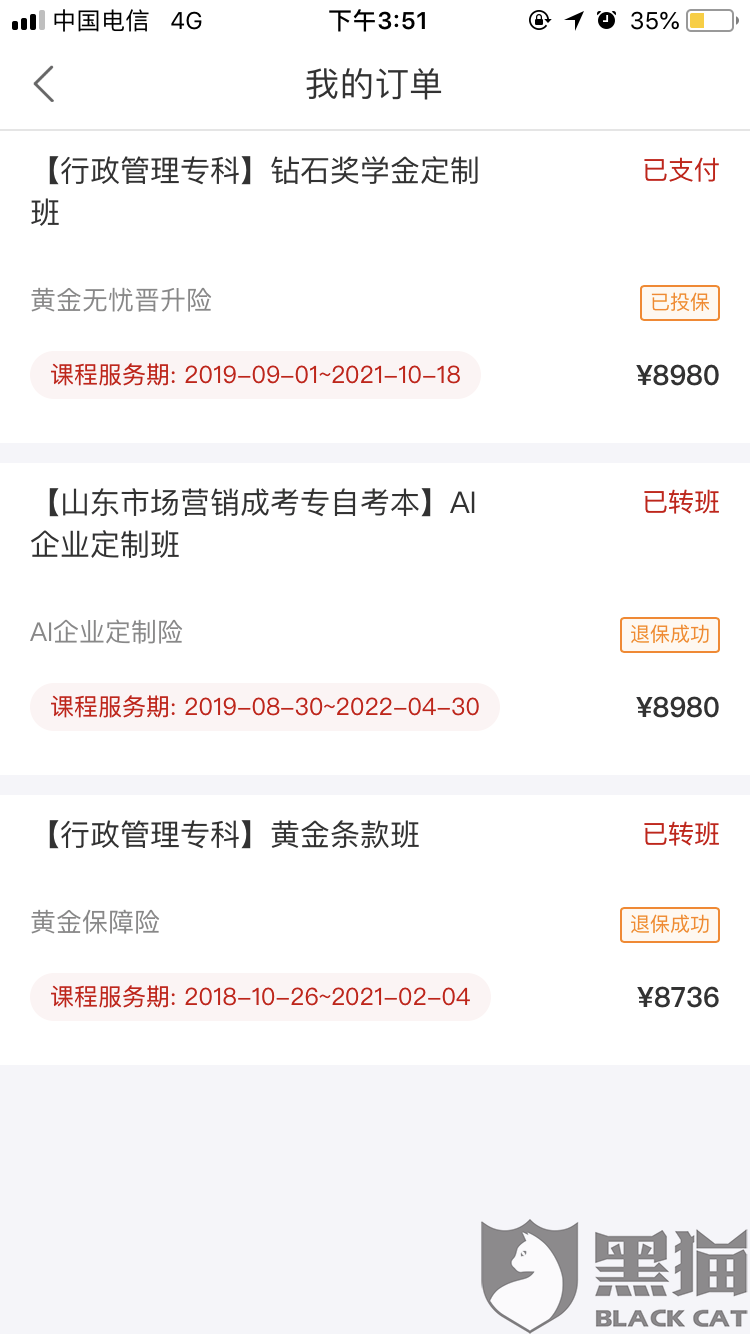The image size is (750, 1334).
Task: Open the 山东市场营销成考专自考本 AI企业定制班 order
Action: (256, 524)
